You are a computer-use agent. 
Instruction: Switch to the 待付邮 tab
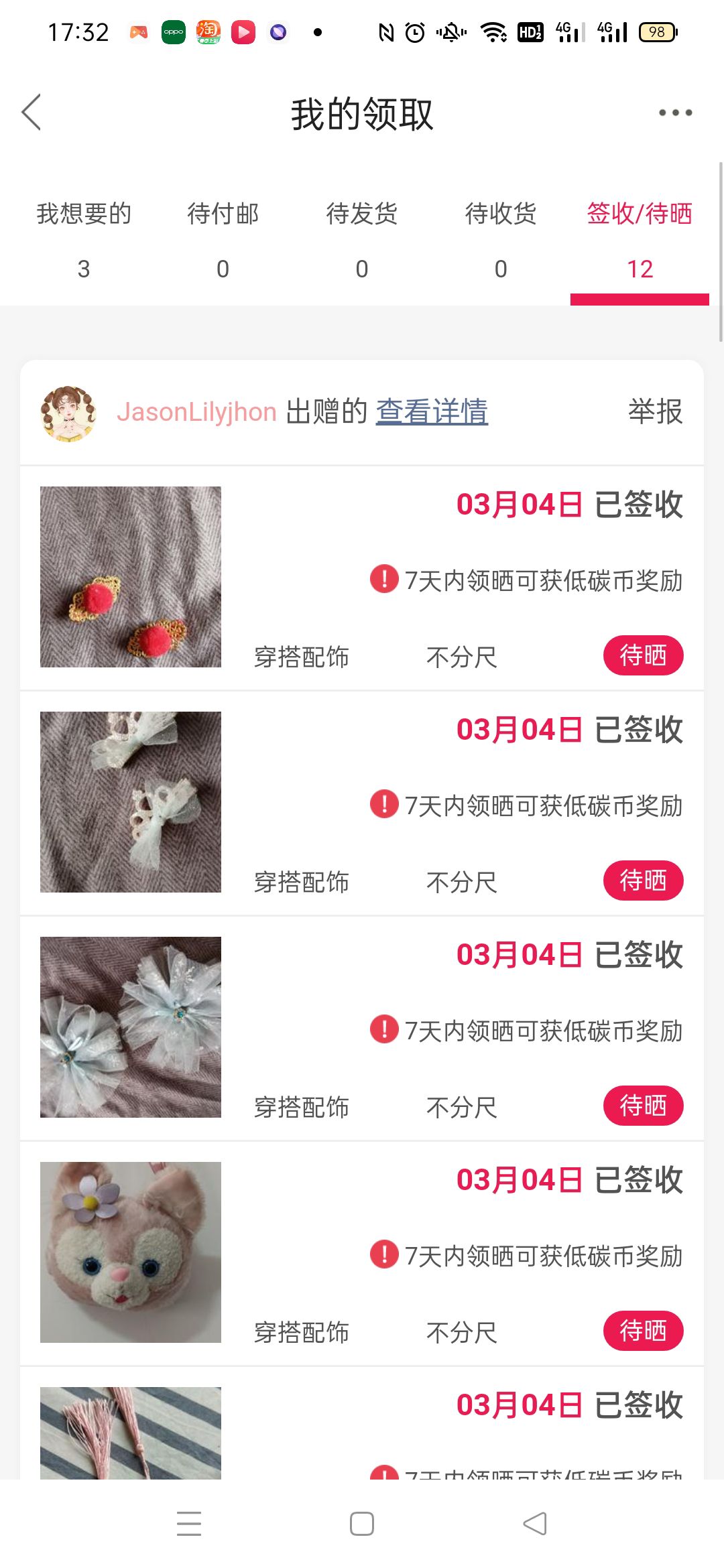[223, 241]
